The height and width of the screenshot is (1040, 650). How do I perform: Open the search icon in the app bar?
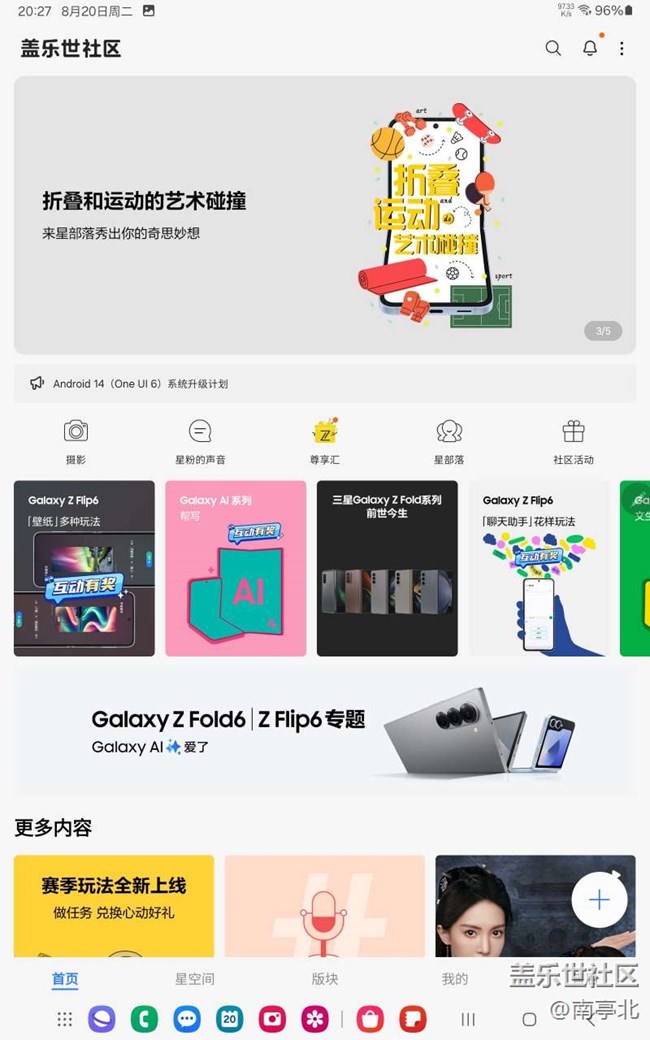point(553,48)
